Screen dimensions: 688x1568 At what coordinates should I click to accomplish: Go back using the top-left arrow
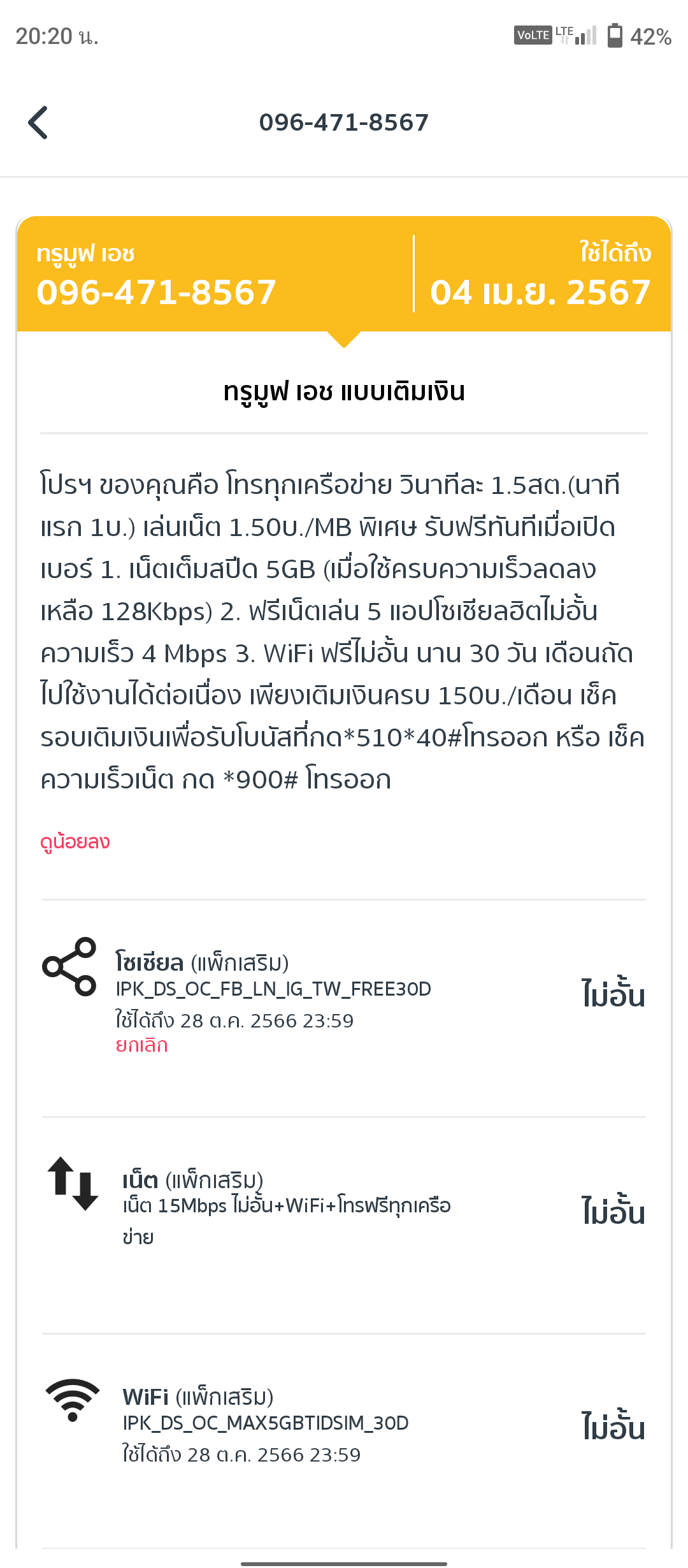pos(38,122)
